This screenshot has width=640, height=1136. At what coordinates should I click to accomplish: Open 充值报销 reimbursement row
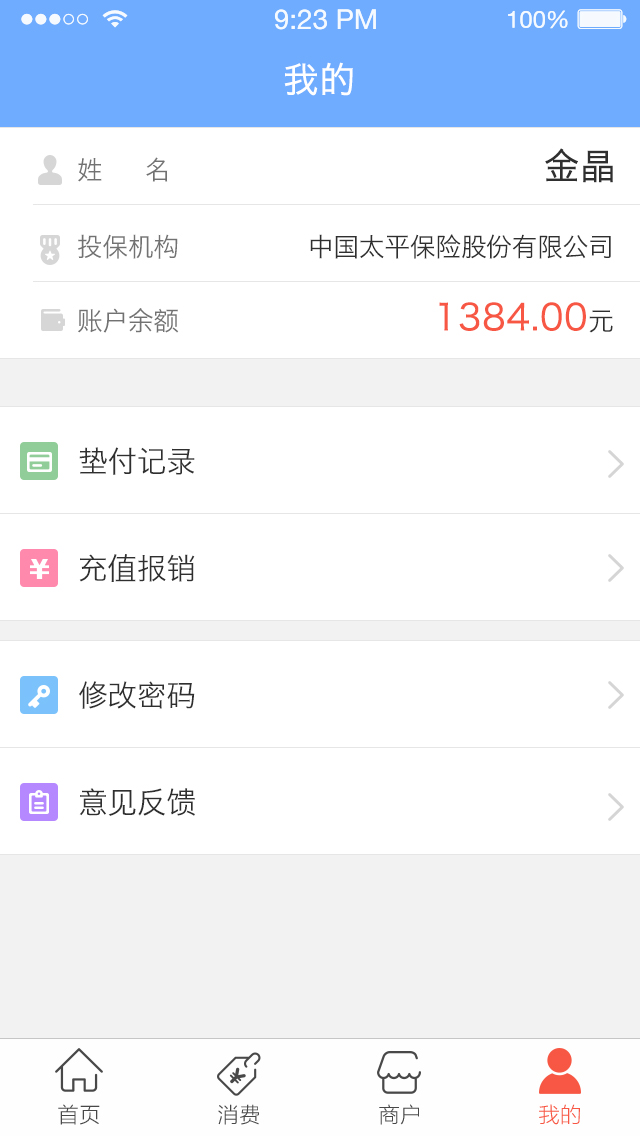point(320,568)
